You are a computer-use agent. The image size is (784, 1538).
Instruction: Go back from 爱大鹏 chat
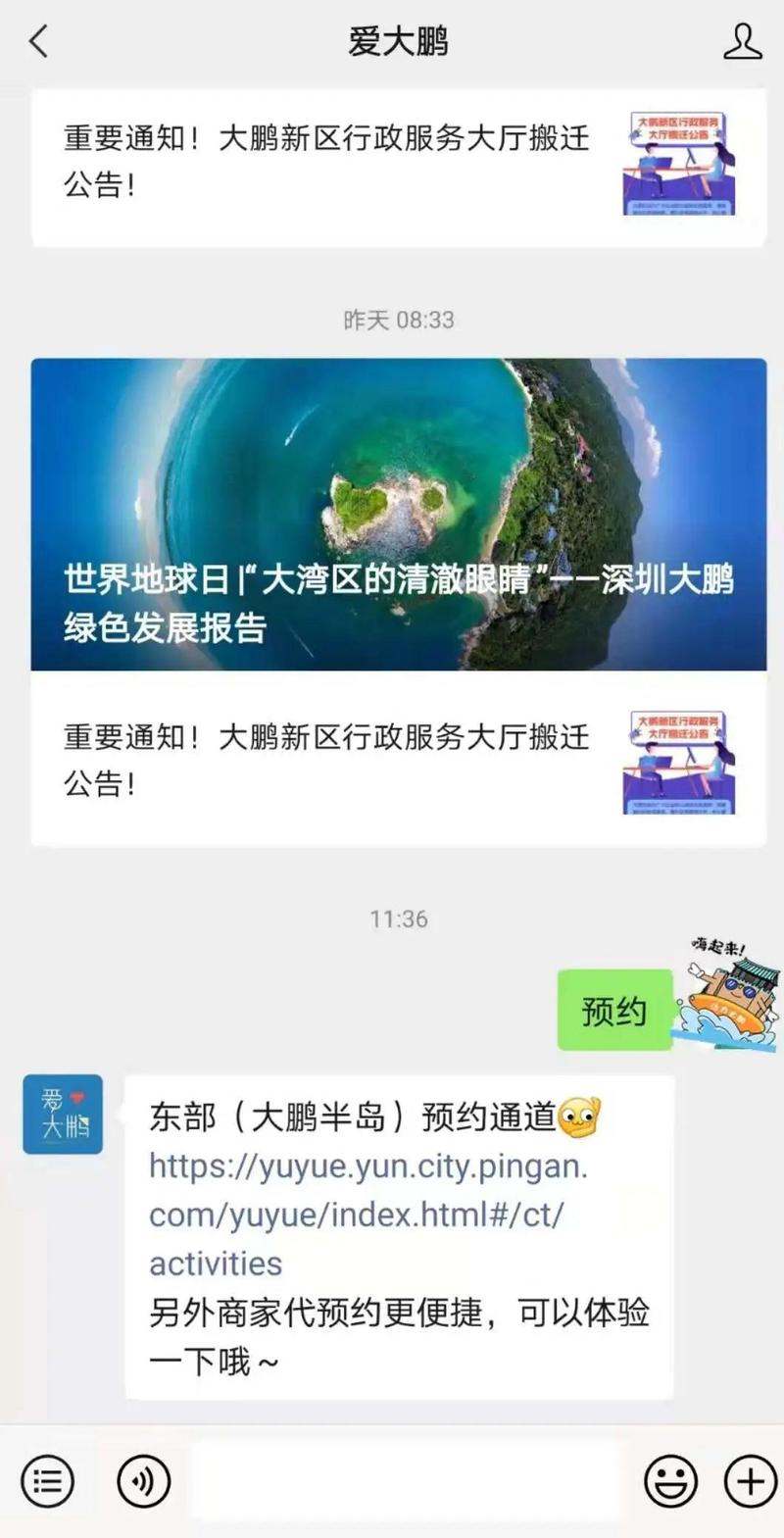tap(39, 42)
